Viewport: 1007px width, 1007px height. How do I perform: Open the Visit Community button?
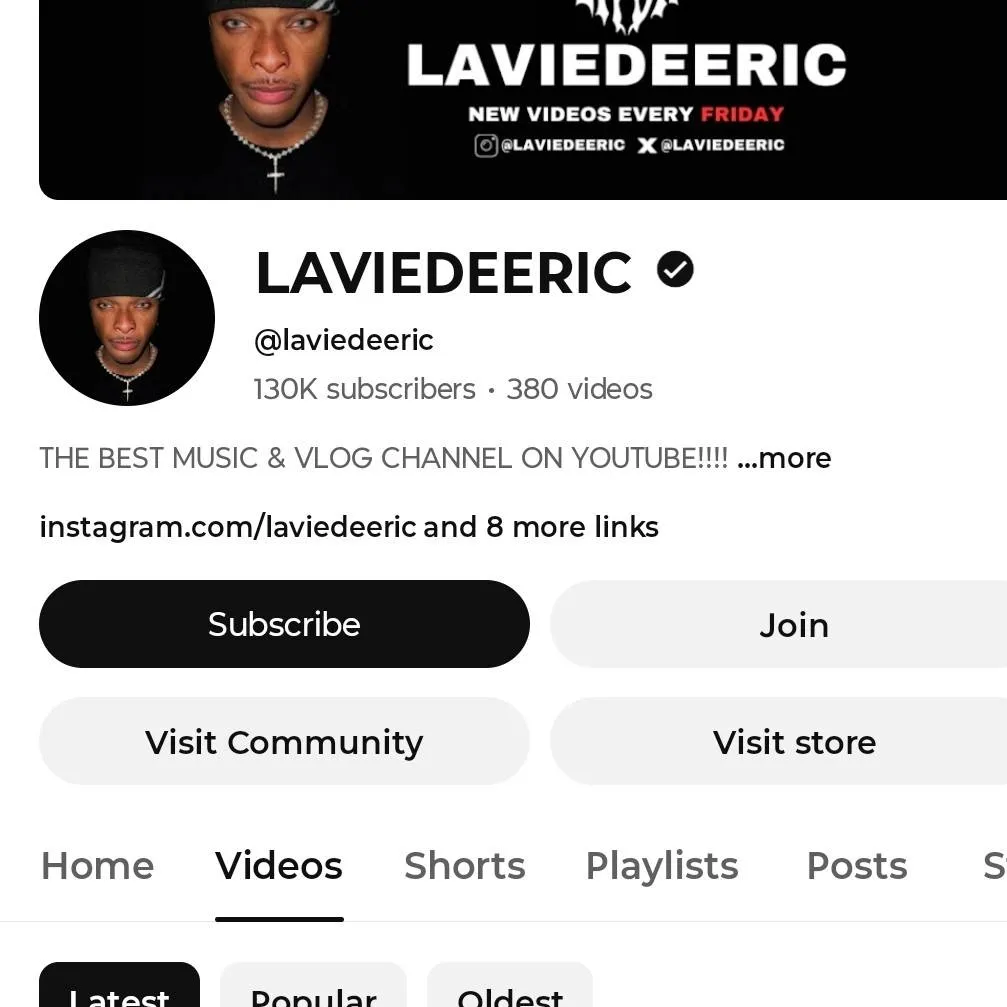point(284,742)
